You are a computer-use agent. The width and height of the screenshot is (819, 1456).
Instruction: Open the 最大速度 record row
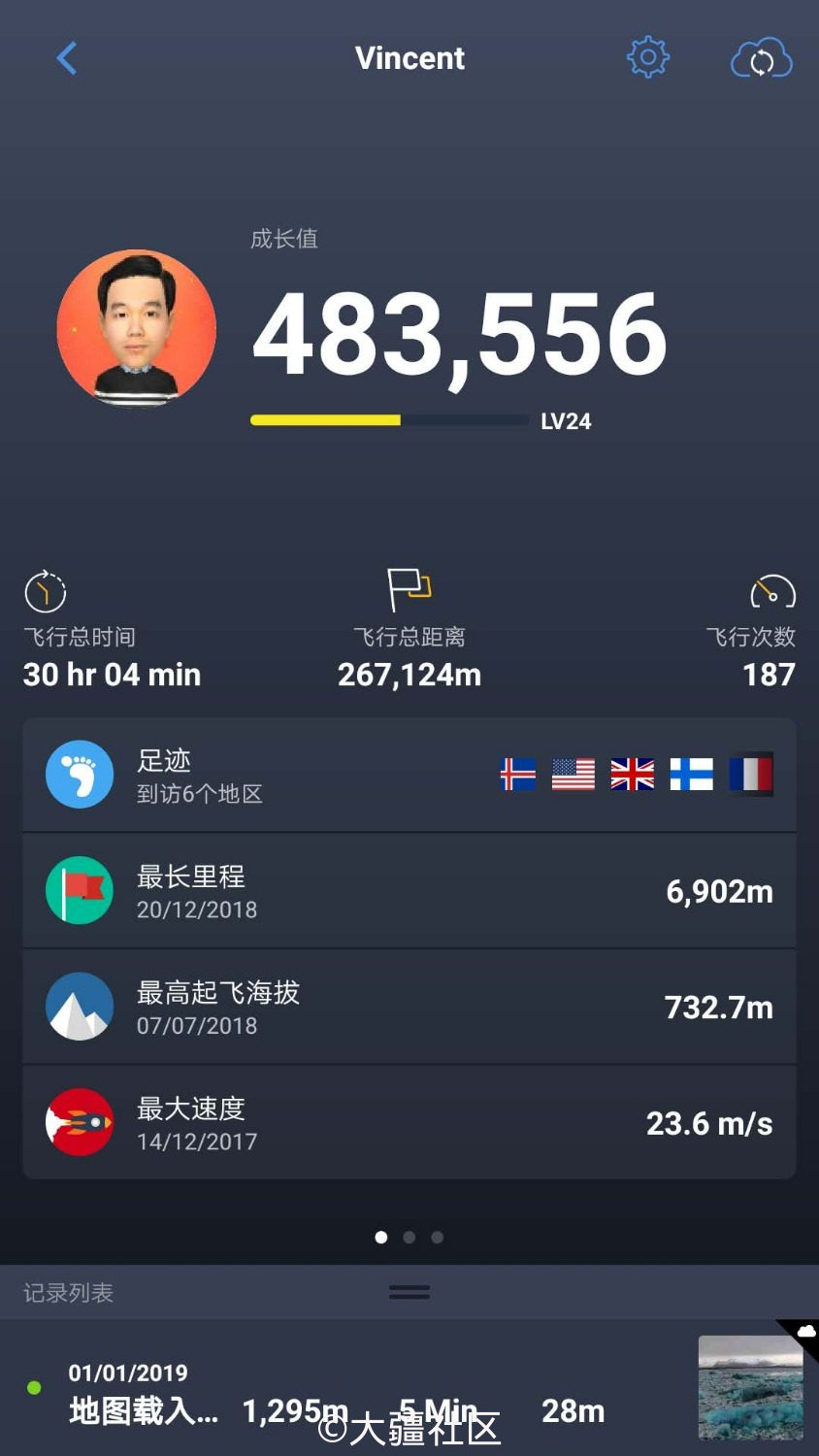point(409,1123)
